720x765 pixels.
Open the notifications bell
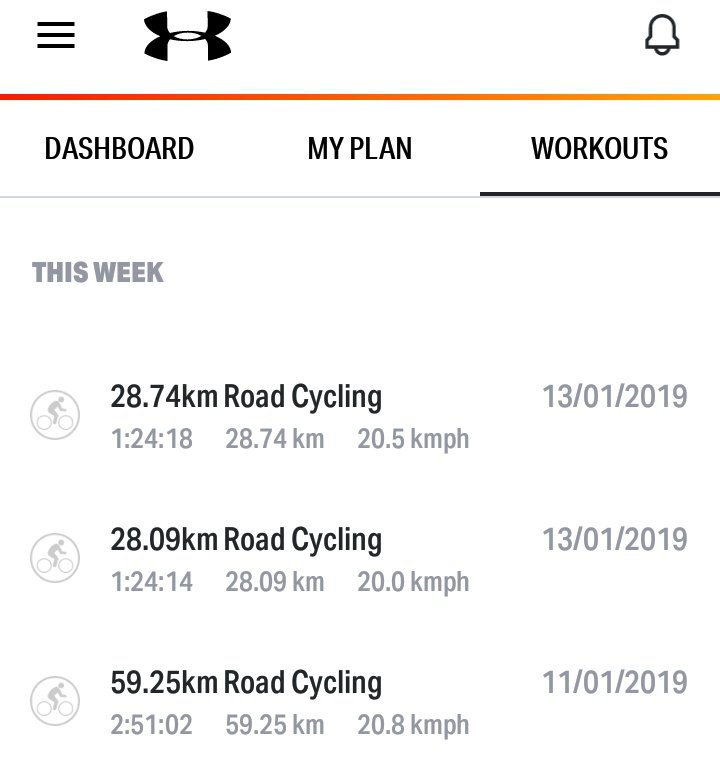click(x=661, y=36)
